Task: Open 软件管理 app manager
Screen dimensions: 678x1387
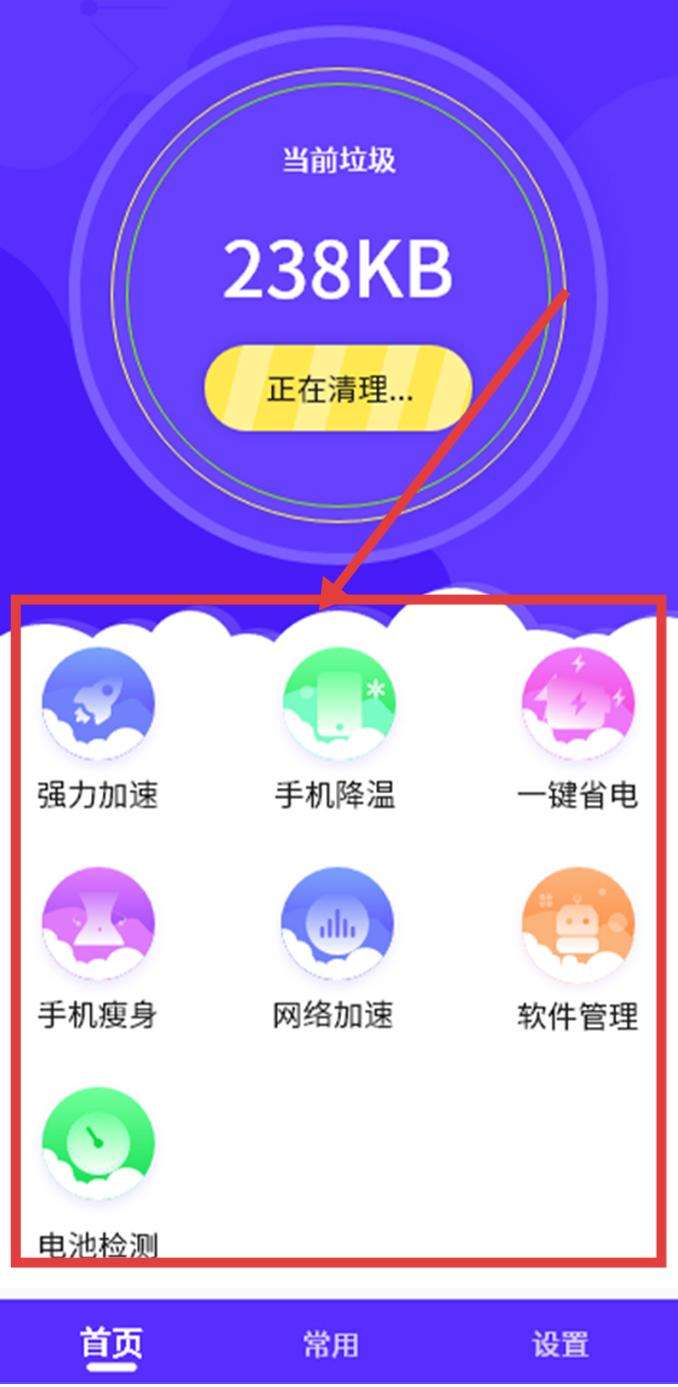Action: point(577,923)
